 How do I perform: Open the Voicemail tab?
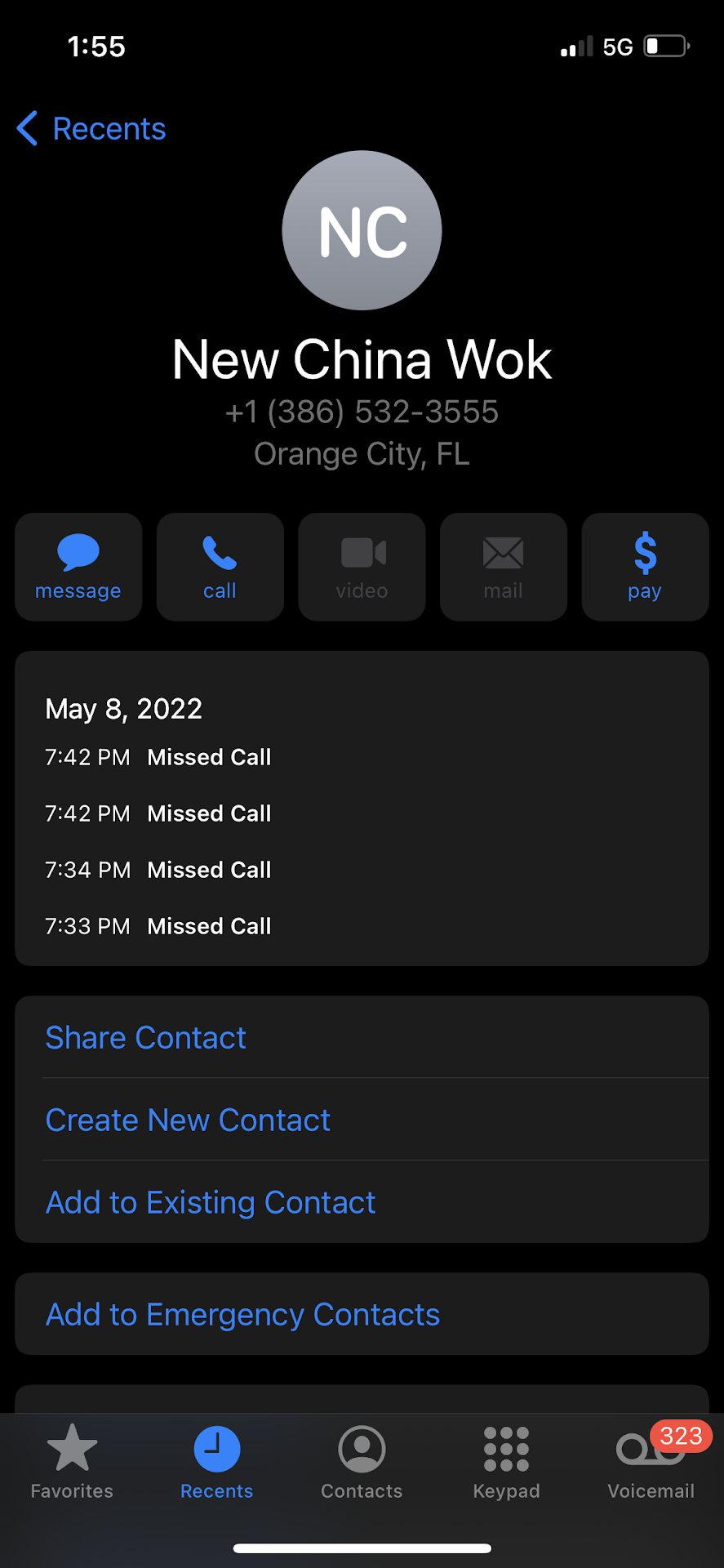click(651, 1463)
